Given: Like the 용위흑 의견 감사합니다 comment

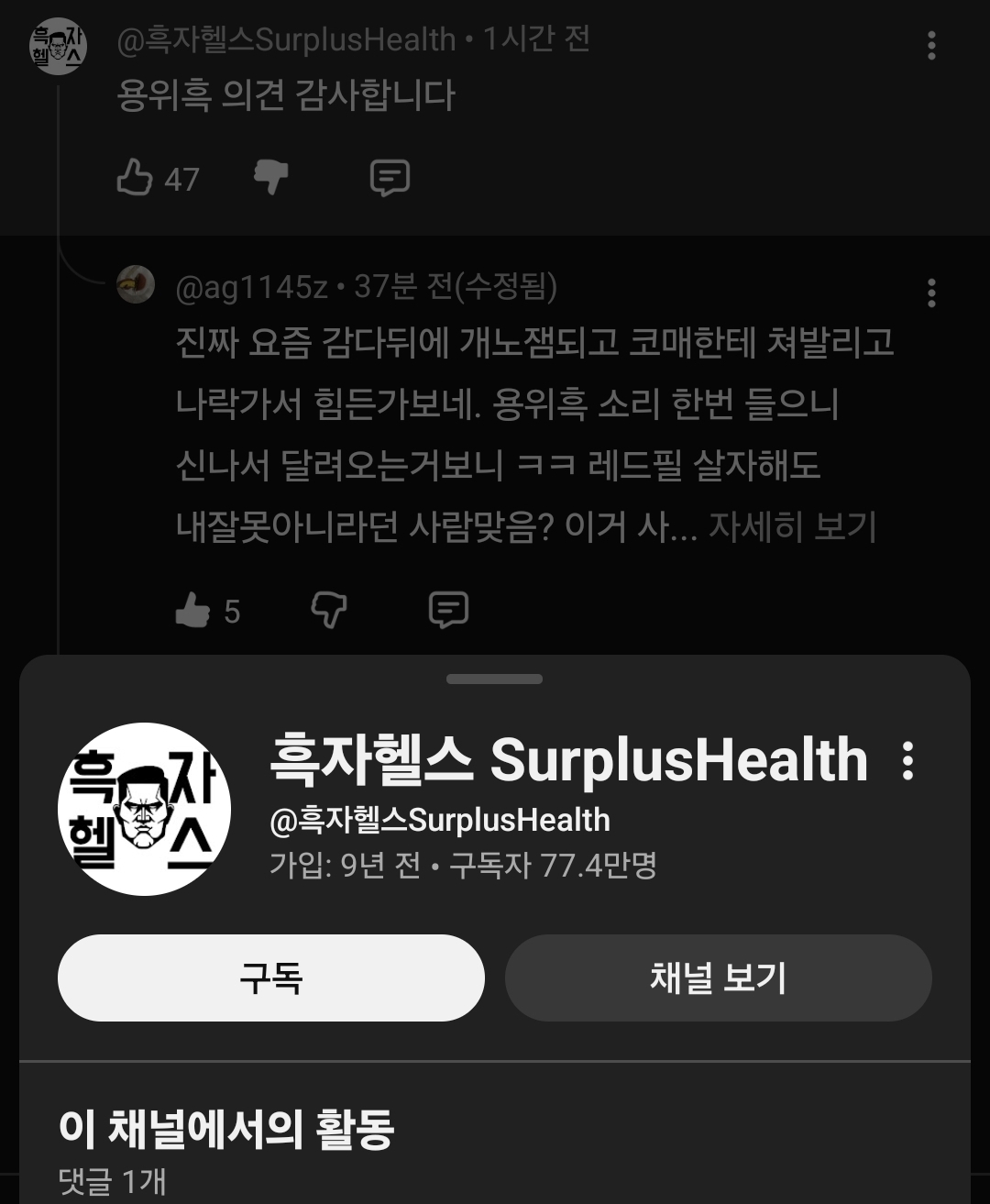Looking at the screenshot, I should click(135, 177).
